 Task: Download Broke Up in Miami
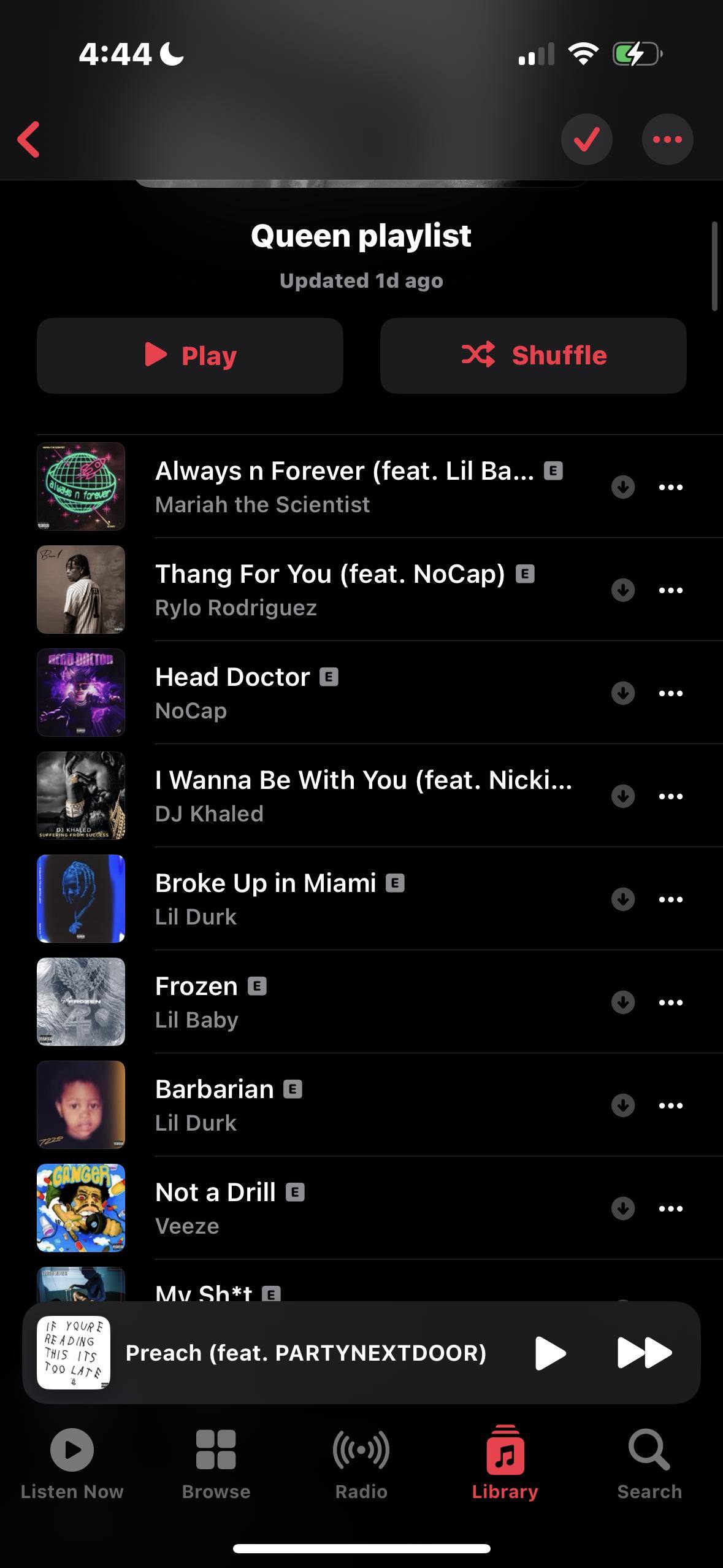[x=622, y=899]
